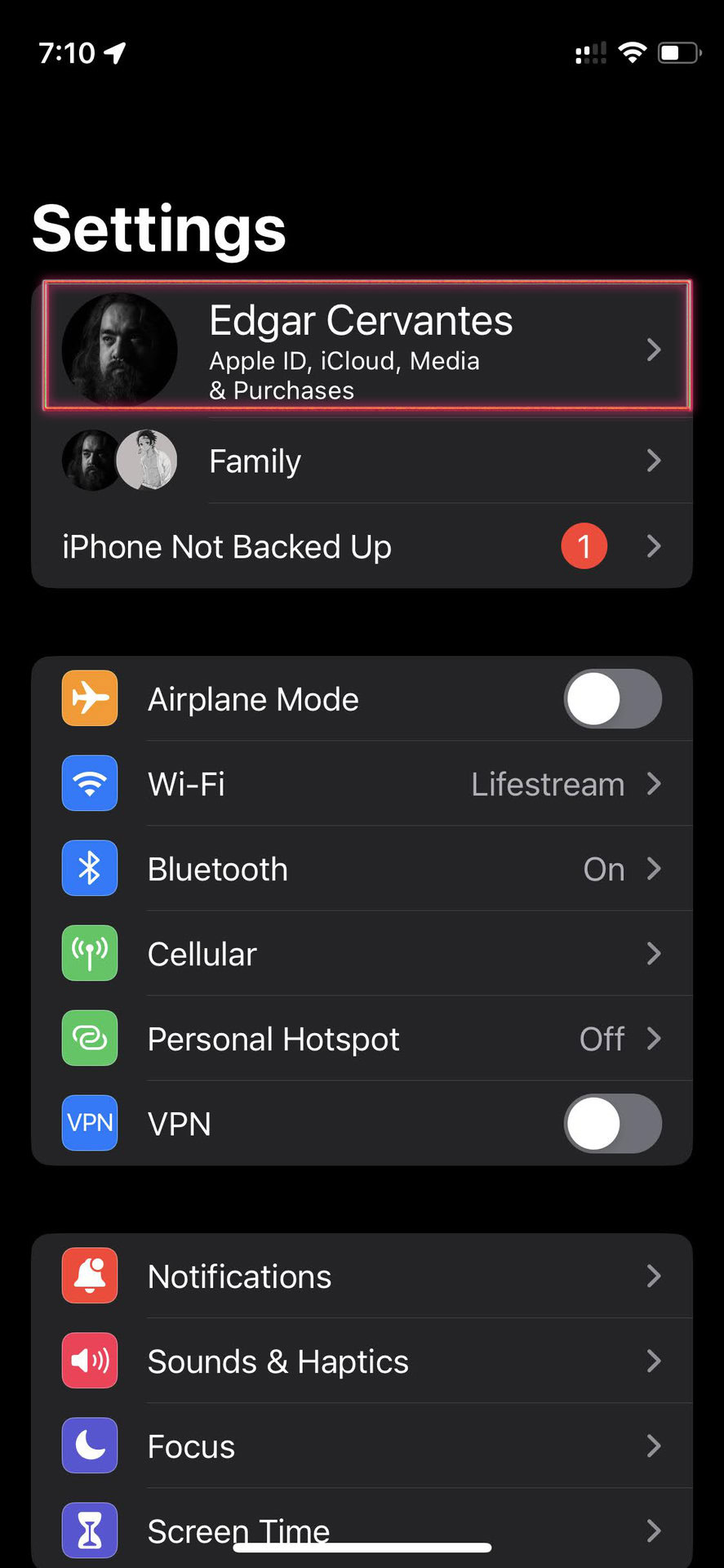Open Bluetooth settings
Viewport: 724px width, 1568px height.
pyautogui.click(x=362, y=869)
